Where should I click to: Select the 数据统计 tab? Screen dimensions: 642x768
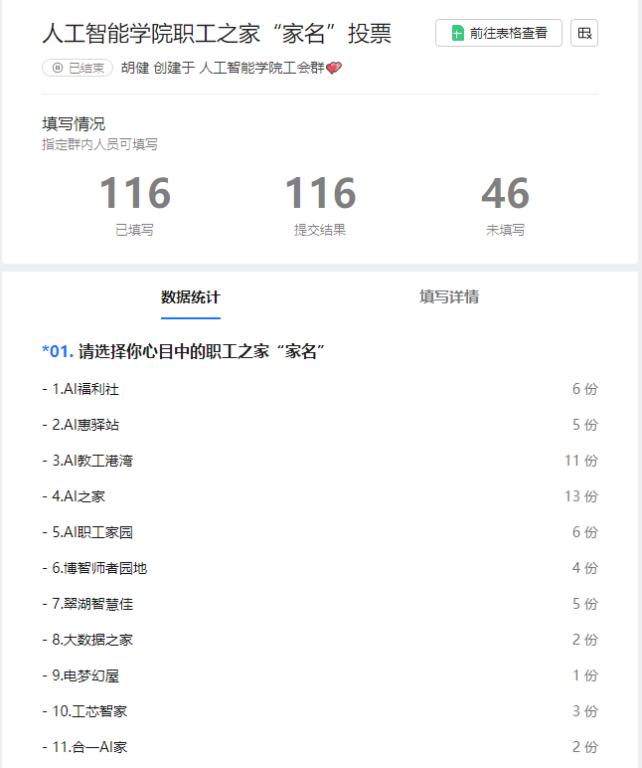[190, 297]
